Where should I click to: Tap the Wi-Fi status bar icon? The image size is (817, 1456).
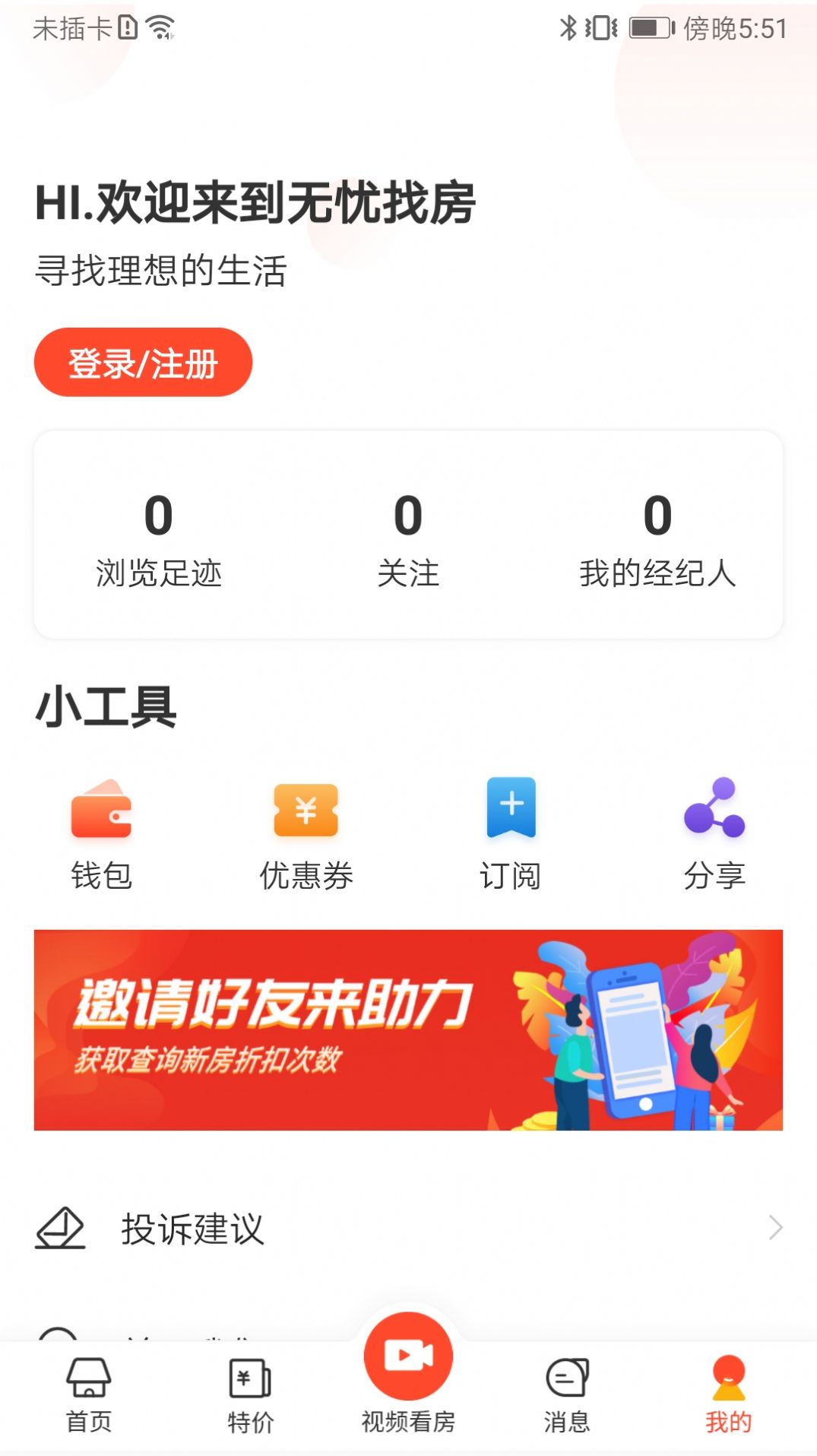point(160,29)
